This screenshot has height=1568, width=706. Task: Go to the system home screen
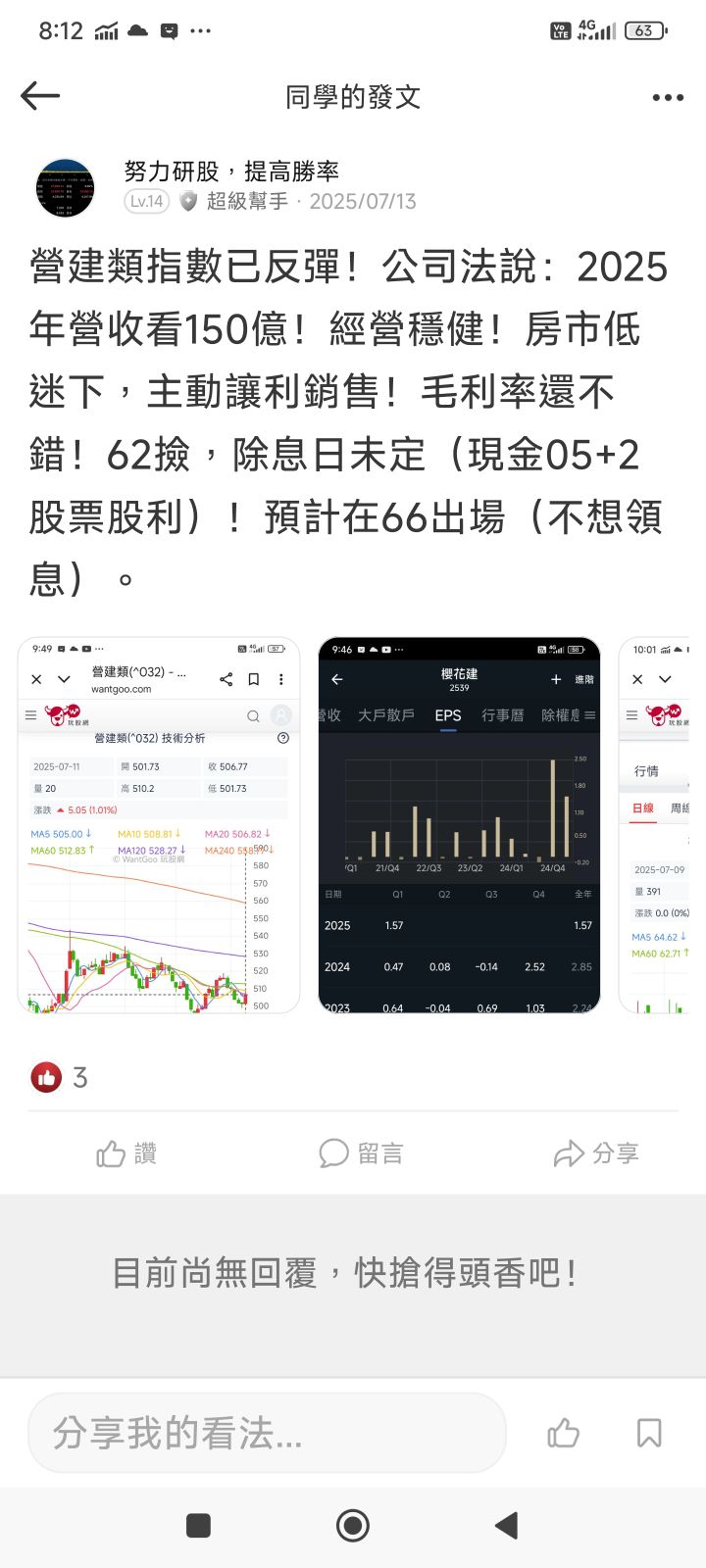coord(353,1525)
